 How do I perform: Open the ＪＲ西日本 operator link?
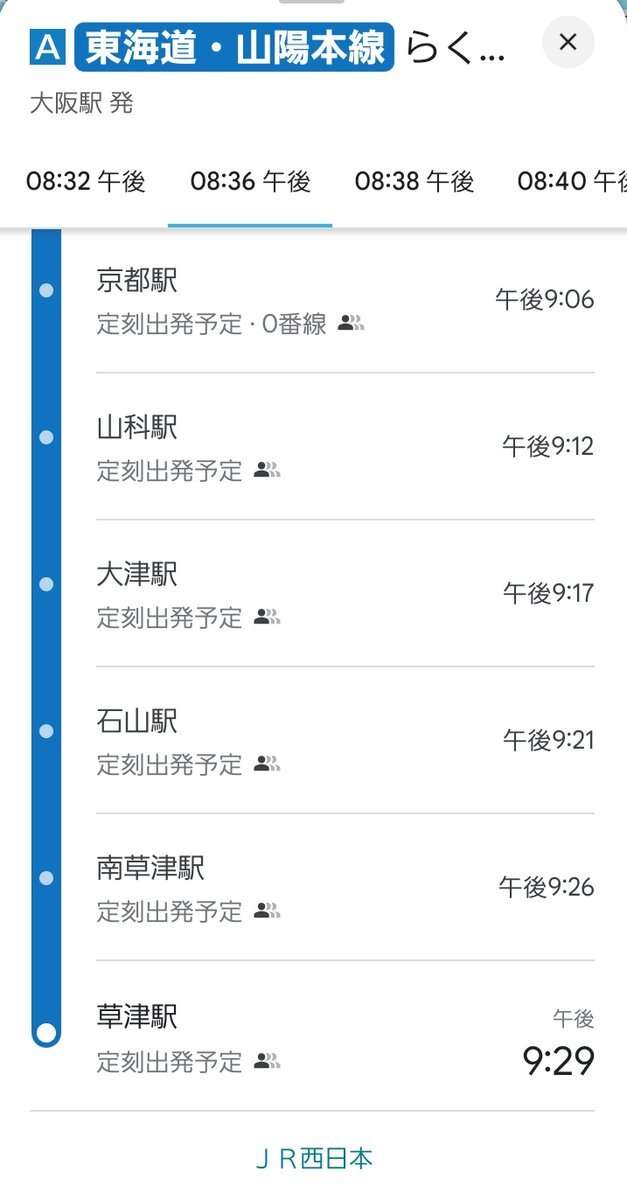(x=313, y=1159)
